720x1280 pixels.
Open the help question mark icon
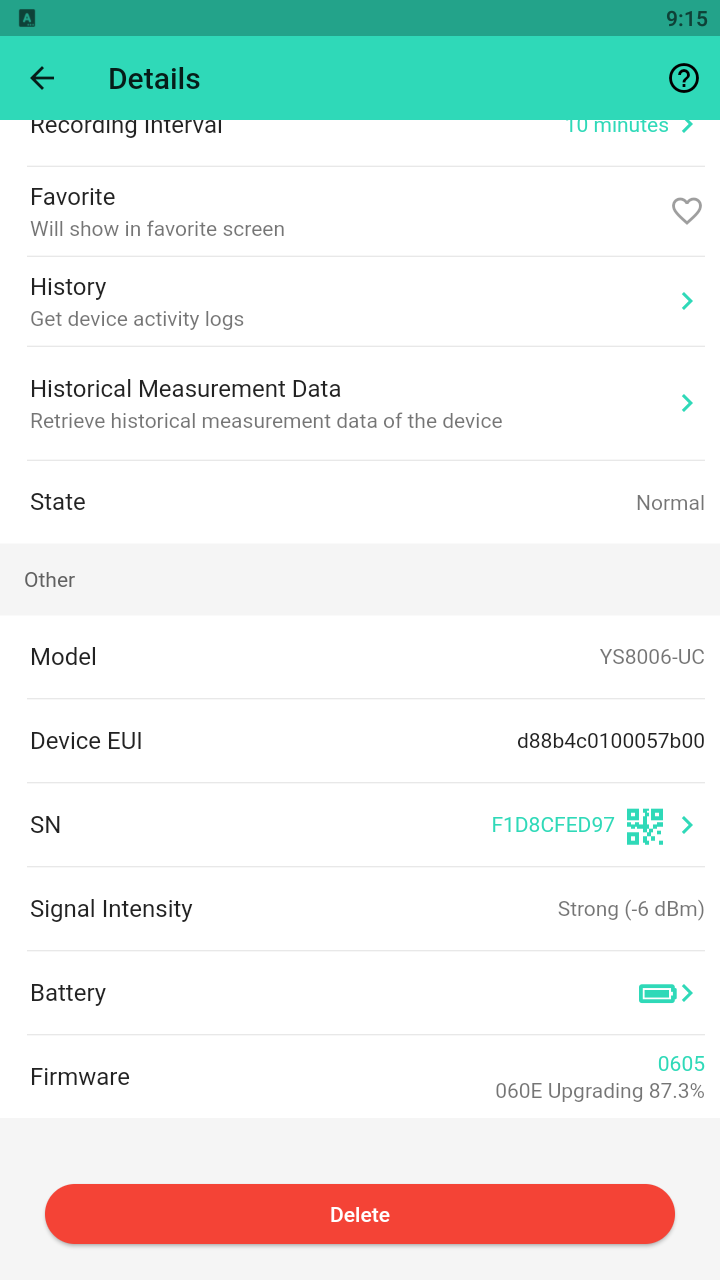[x=684, y=78]
